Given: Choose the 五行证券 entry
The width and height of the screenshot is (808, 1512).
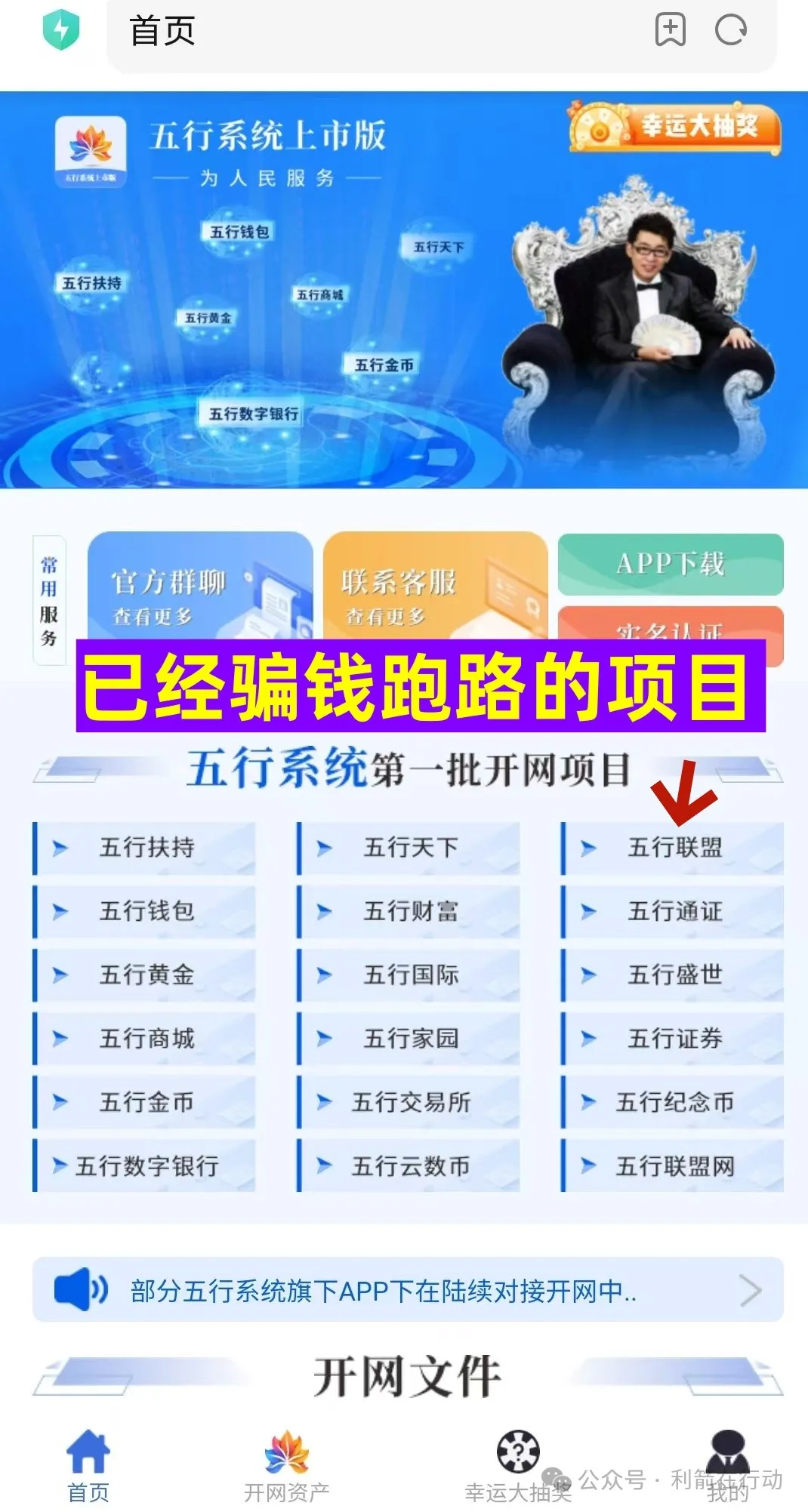Looking at the screenshot, I should coord(673,1039).
